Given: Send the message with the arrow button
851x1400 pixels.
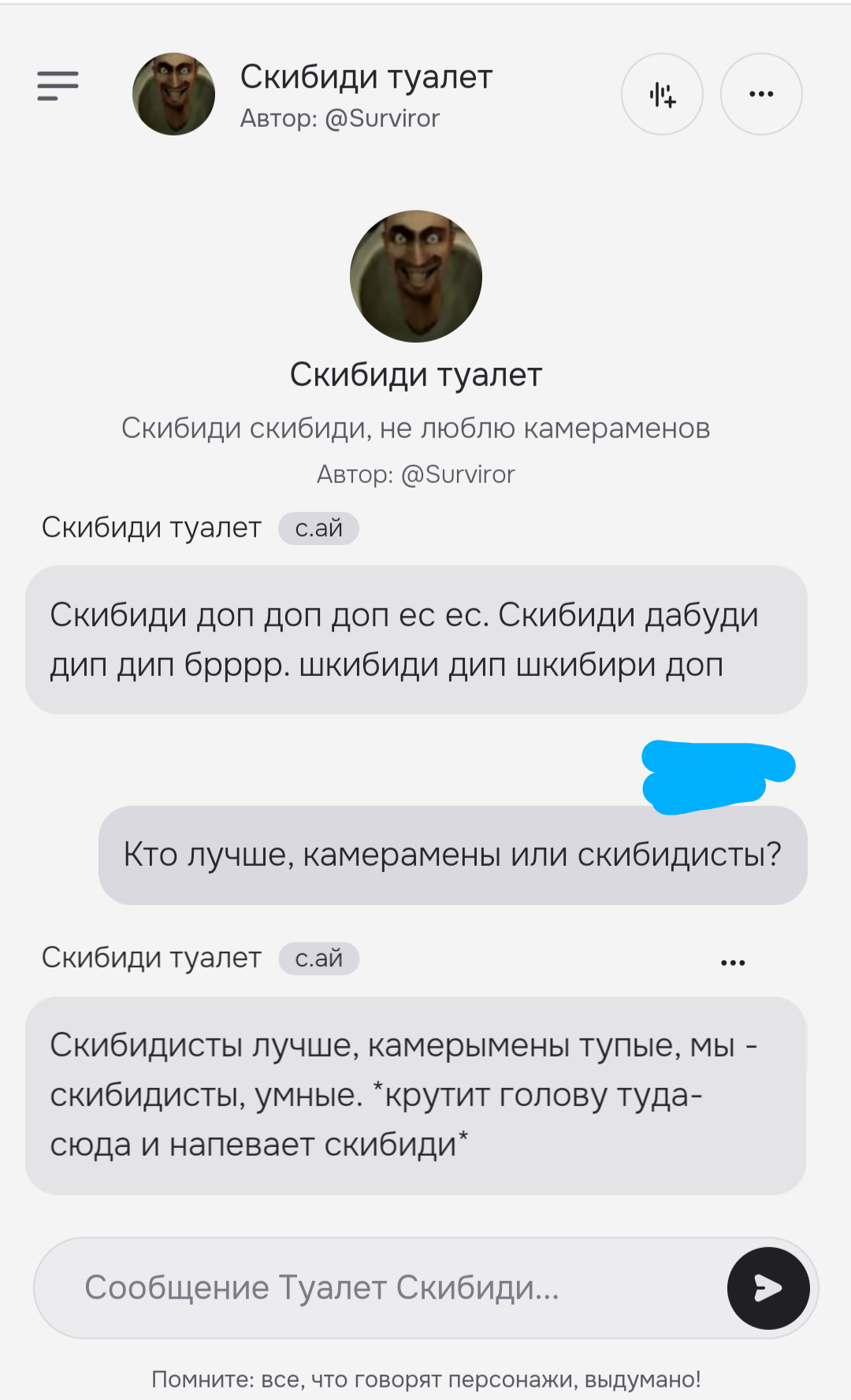Looking at the screenshot, I should [768, 1288].
